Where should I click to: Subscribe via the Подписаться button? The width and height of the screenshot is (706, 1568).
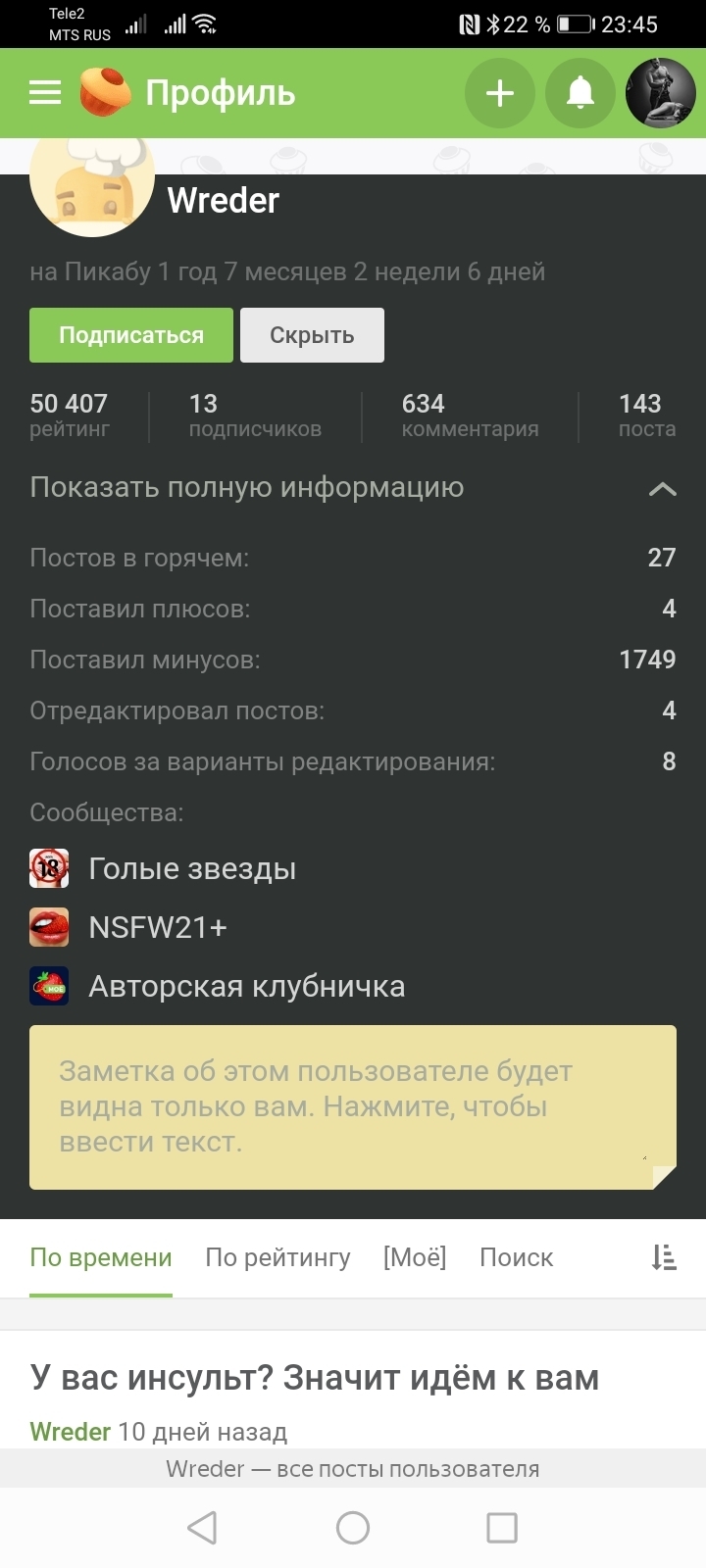(x=131, y=335)
